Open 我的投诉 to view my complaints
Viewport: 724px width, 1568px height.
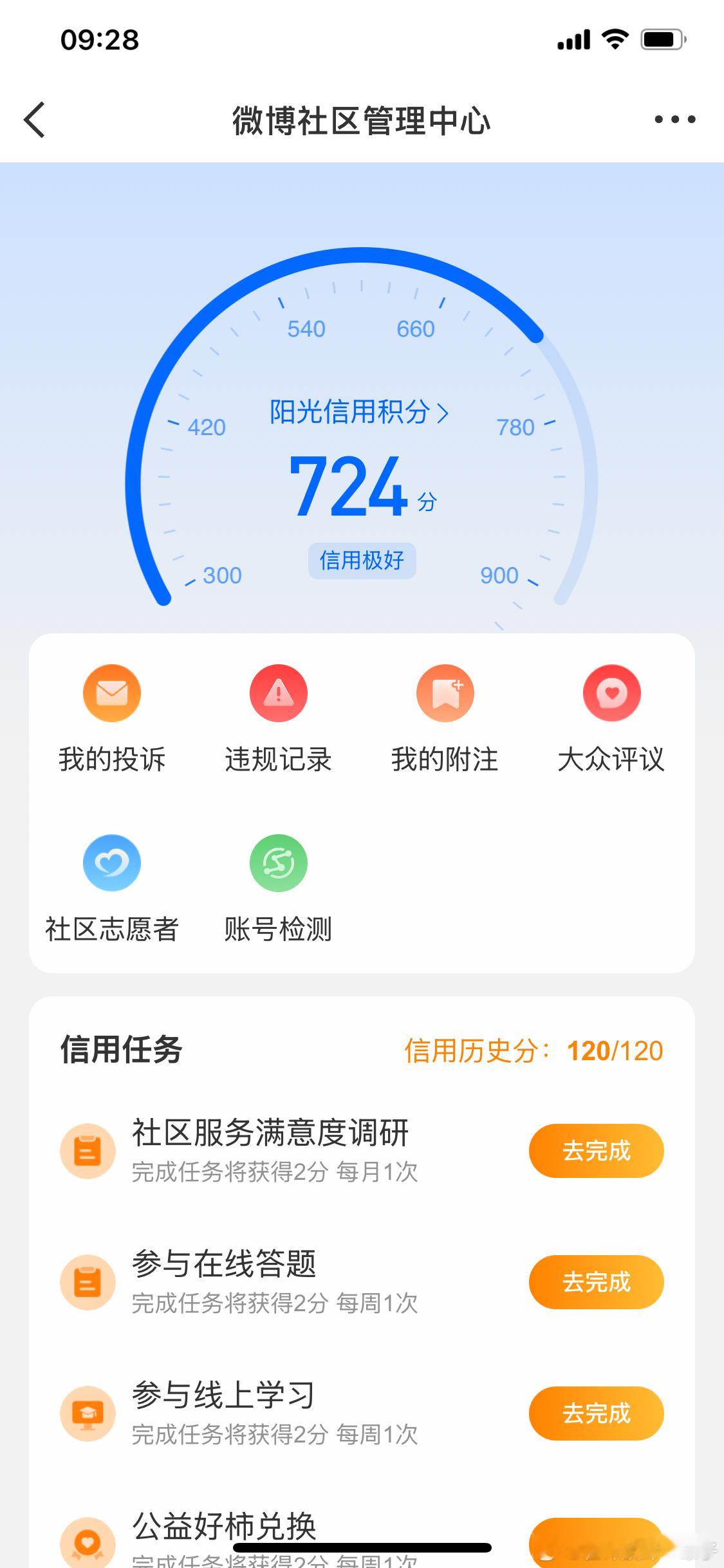(x=111, y=714)
